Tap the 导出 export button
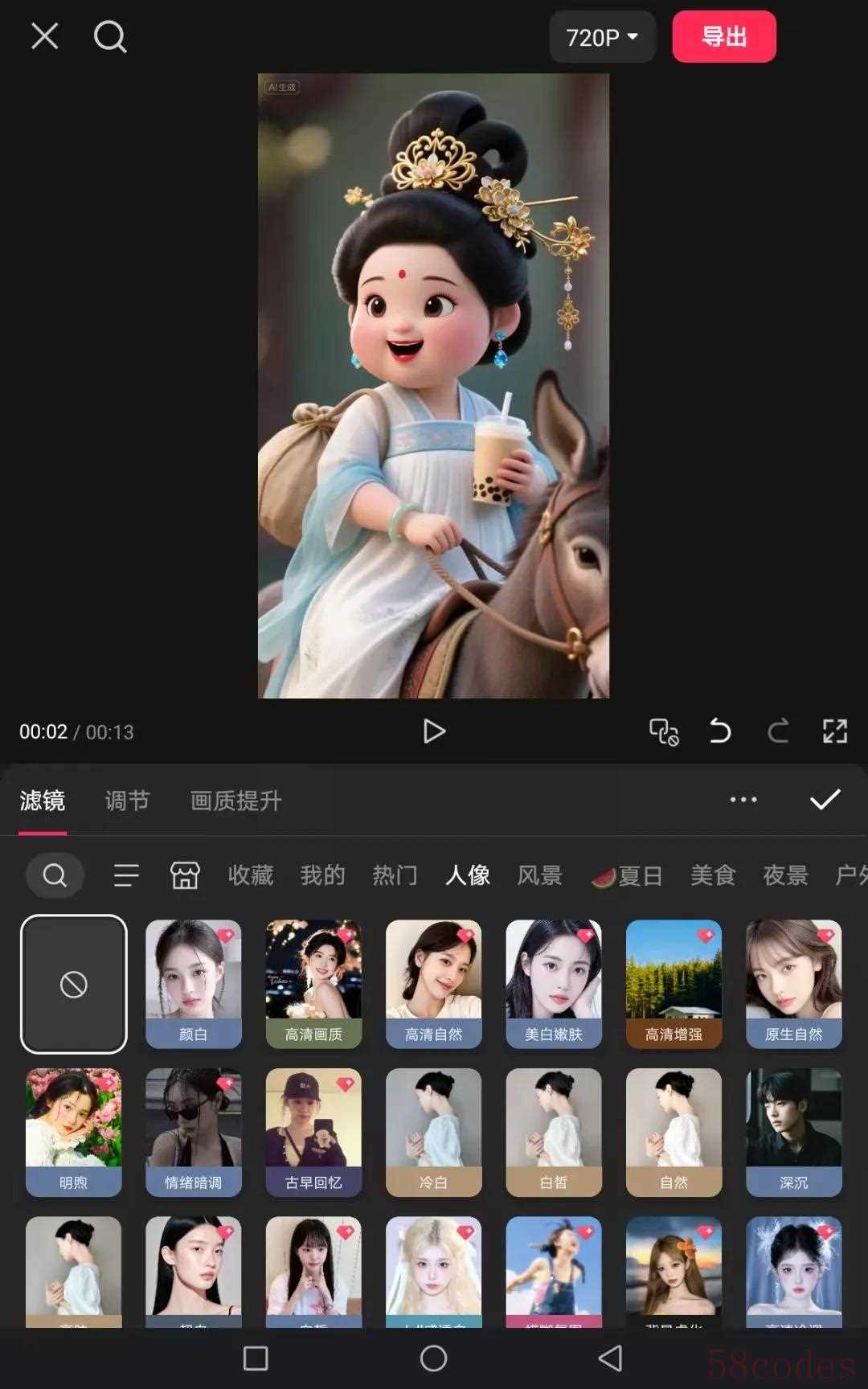Image resolution: width=868 pixels, height=1389 pixels. 723,36
